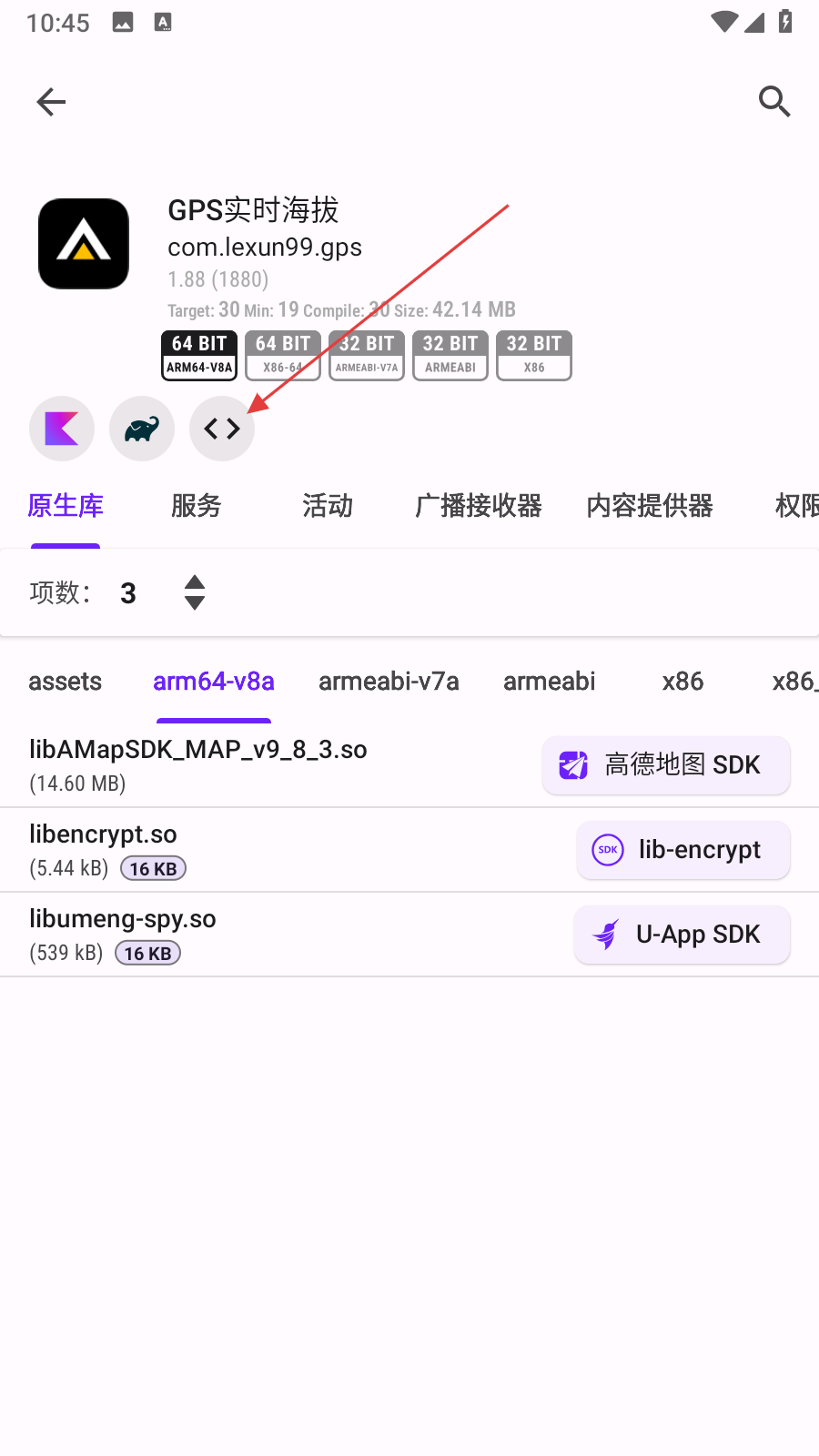Switch to the assets sub-tab
819x1456 pixels.
(x=66, y=682)
